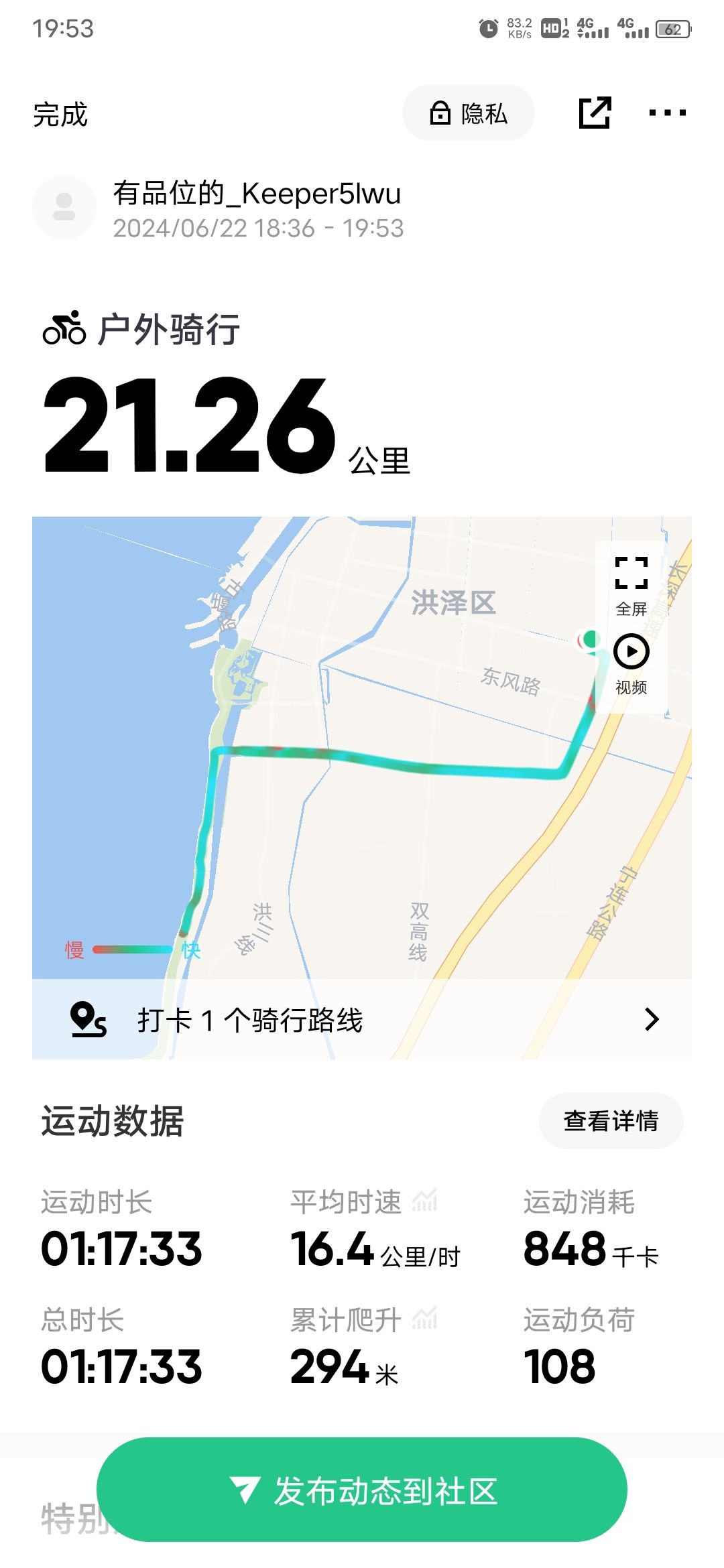Play the route 视频 video
Viewport: 724px width, 1568px height.
point(631,664)
